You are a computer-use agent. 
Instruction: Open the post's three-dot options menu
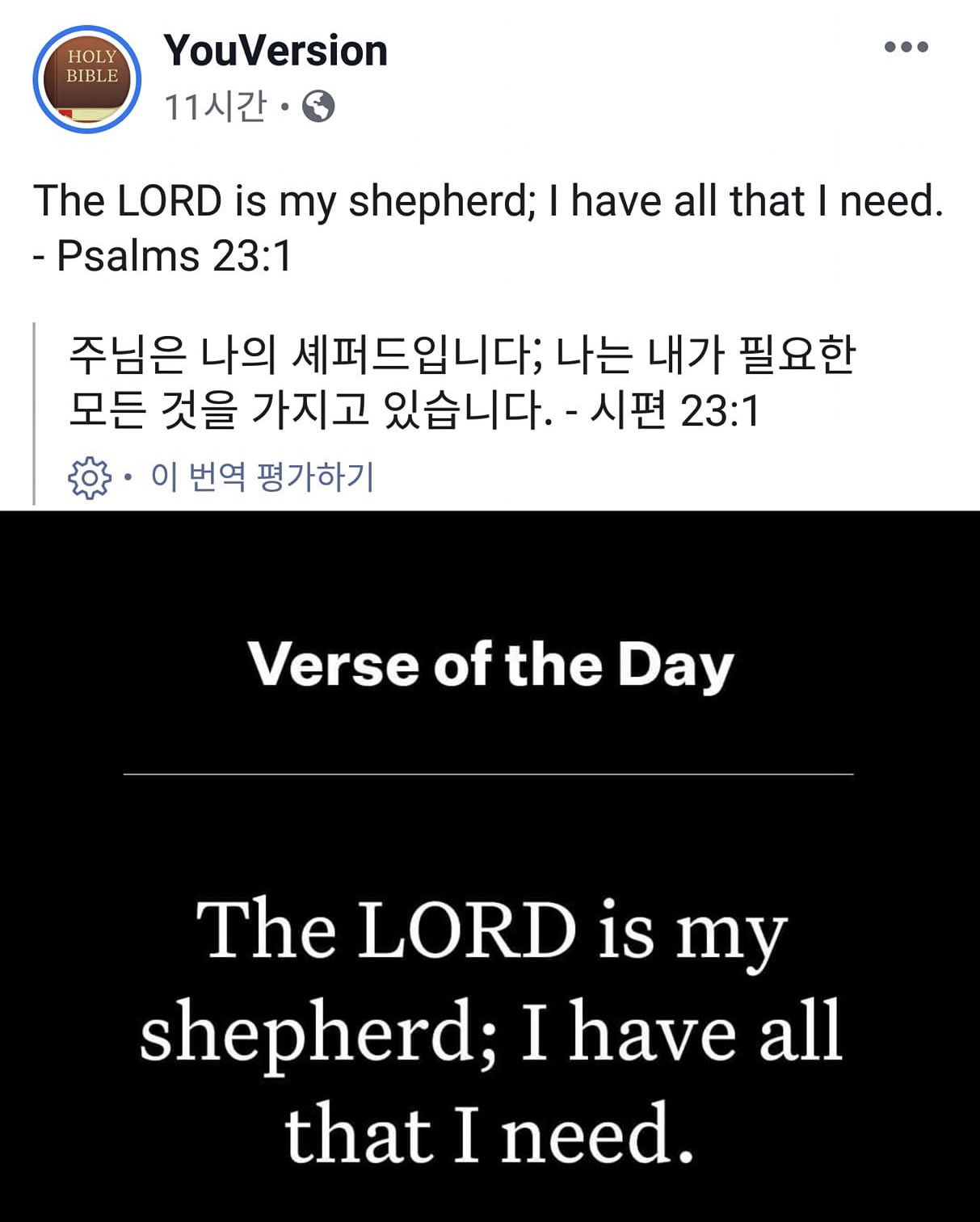coord(906,47)
